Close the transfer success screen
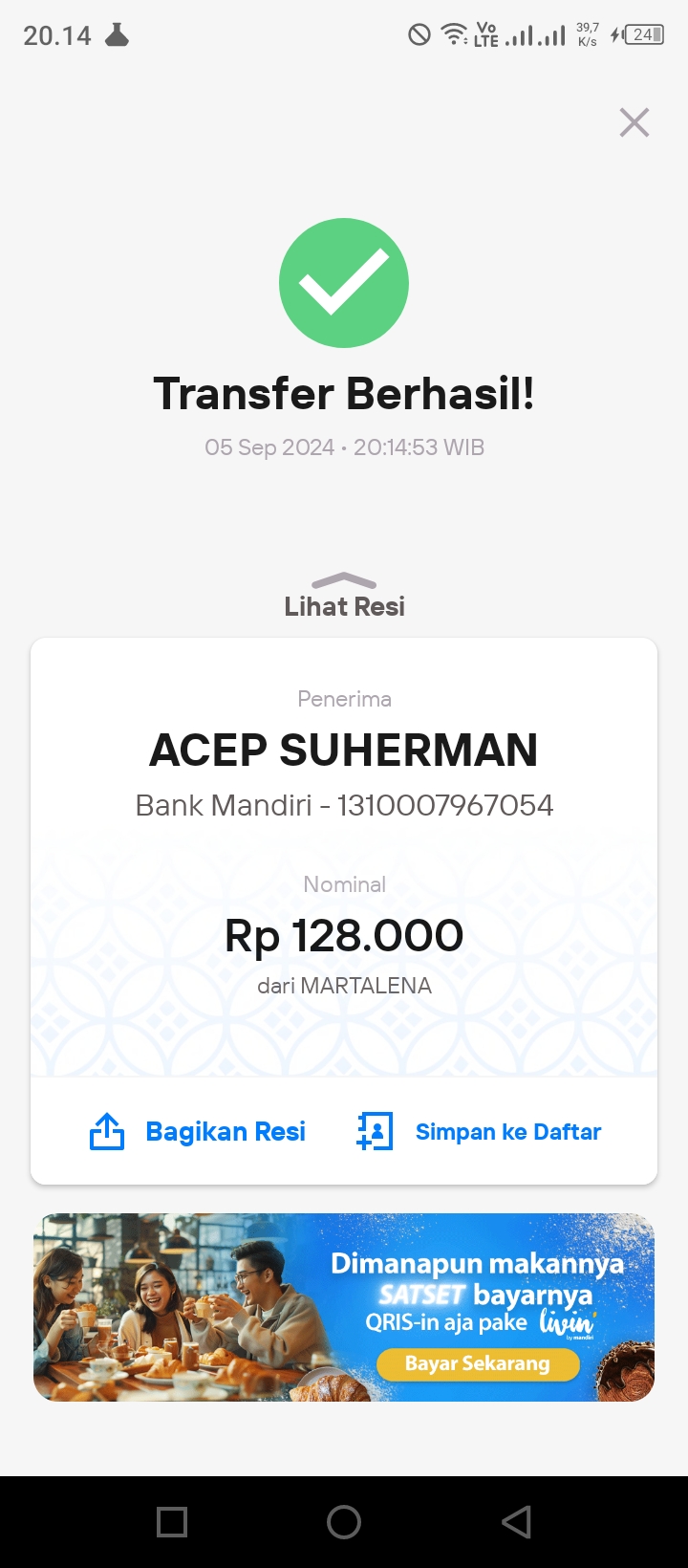688x1568 pixels. tap(634, 122)
